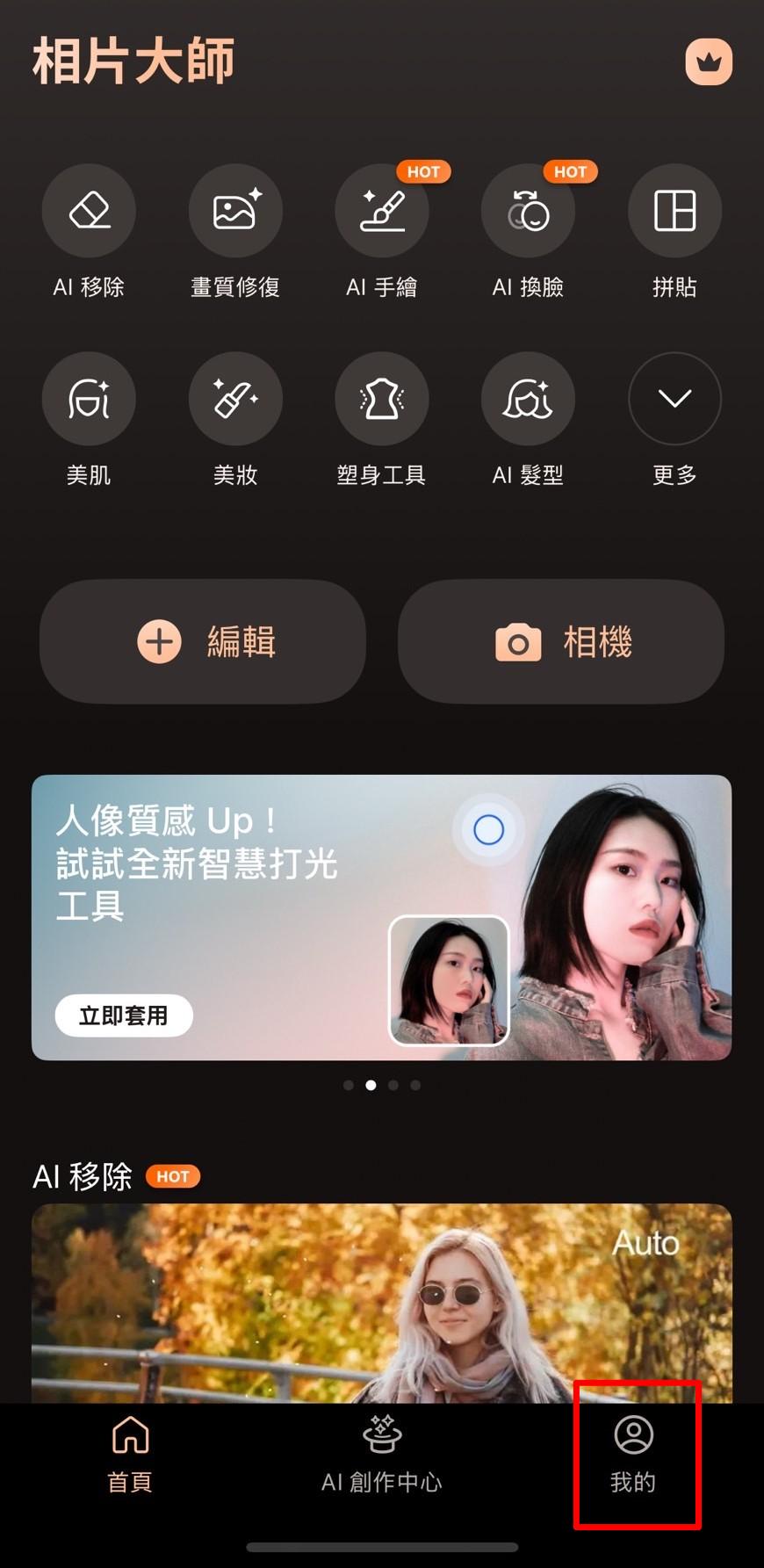Select the 美妝 makeup tool icon
This screenshot has height=1568, width=764.
pos(234,398)
